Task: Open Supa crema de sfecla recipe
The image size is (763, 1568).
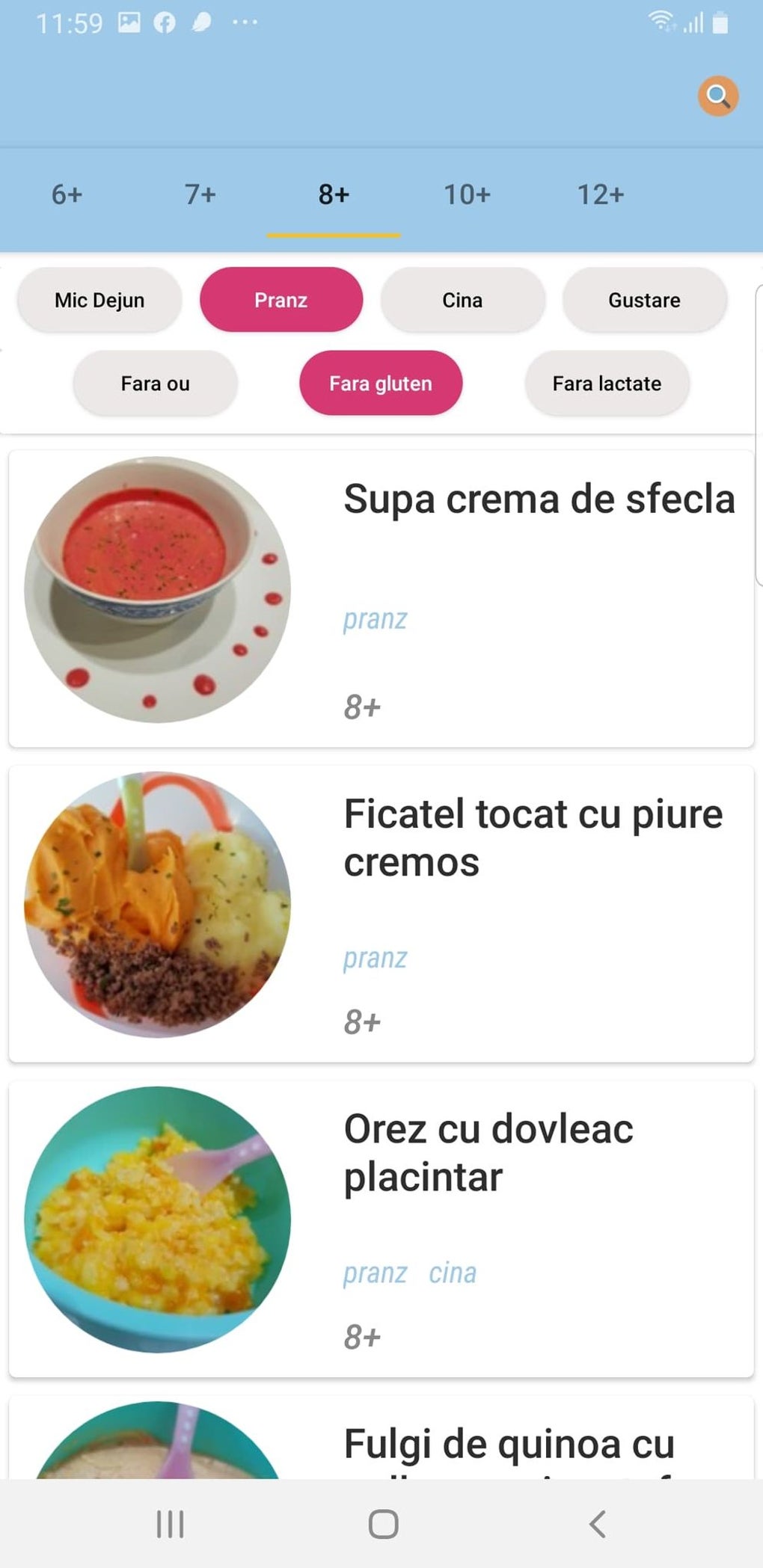Action: tap(381, 598)
